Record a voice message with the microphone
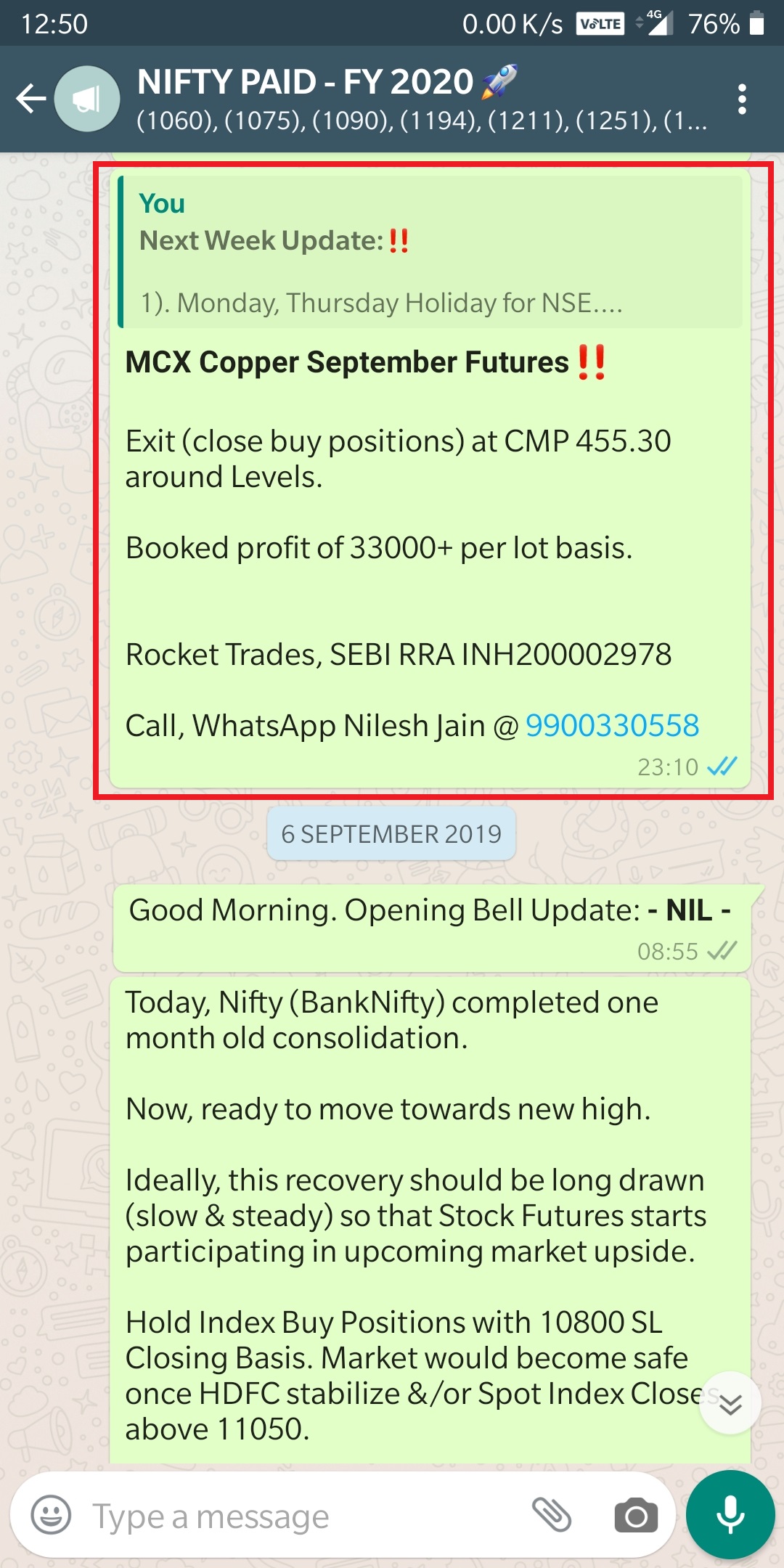Image resolution: width=784 pixels, height=1568 pixels. (x=730, y=1516)
